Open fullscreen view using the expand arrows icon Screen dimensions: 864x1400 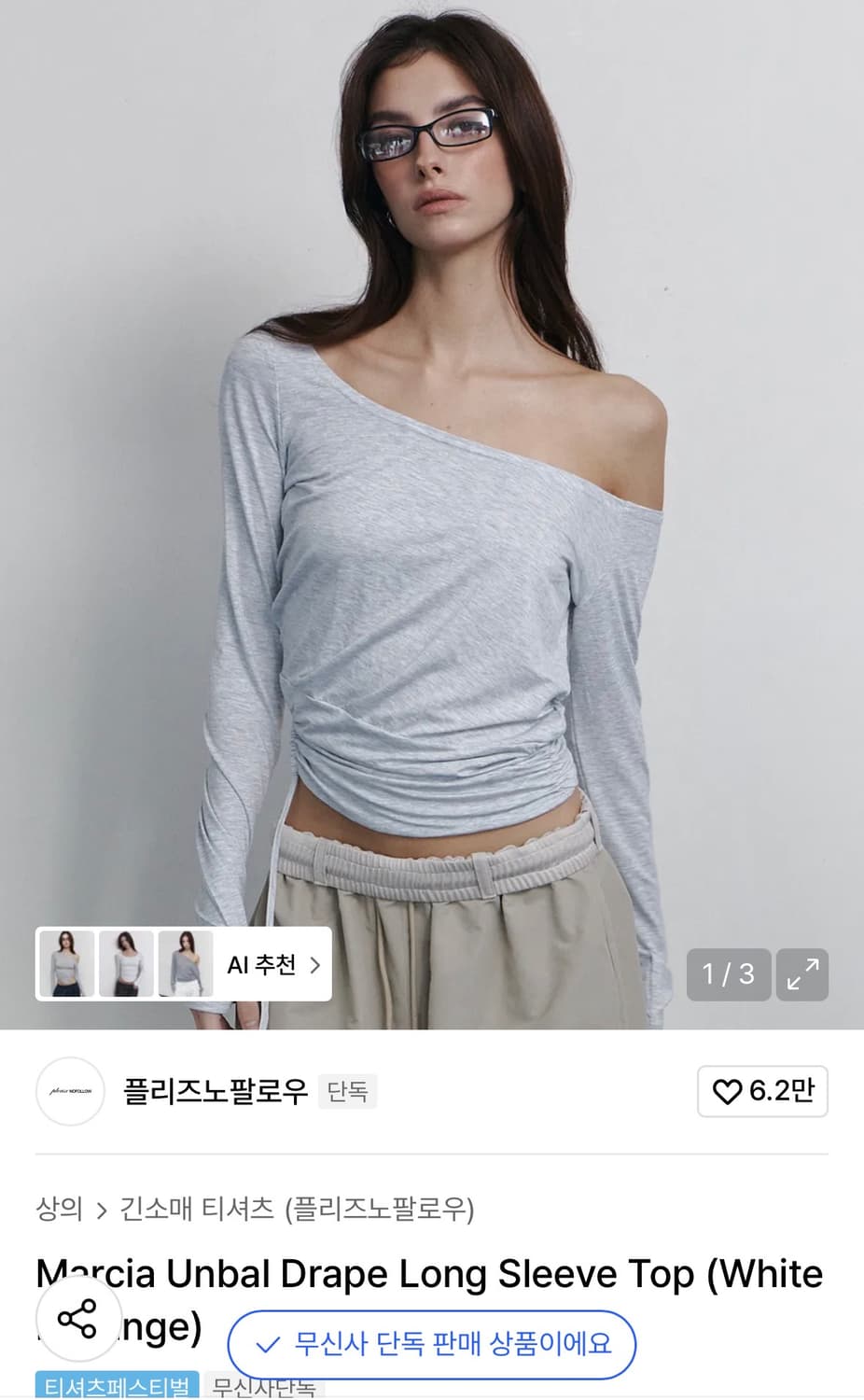pos(802,974)
